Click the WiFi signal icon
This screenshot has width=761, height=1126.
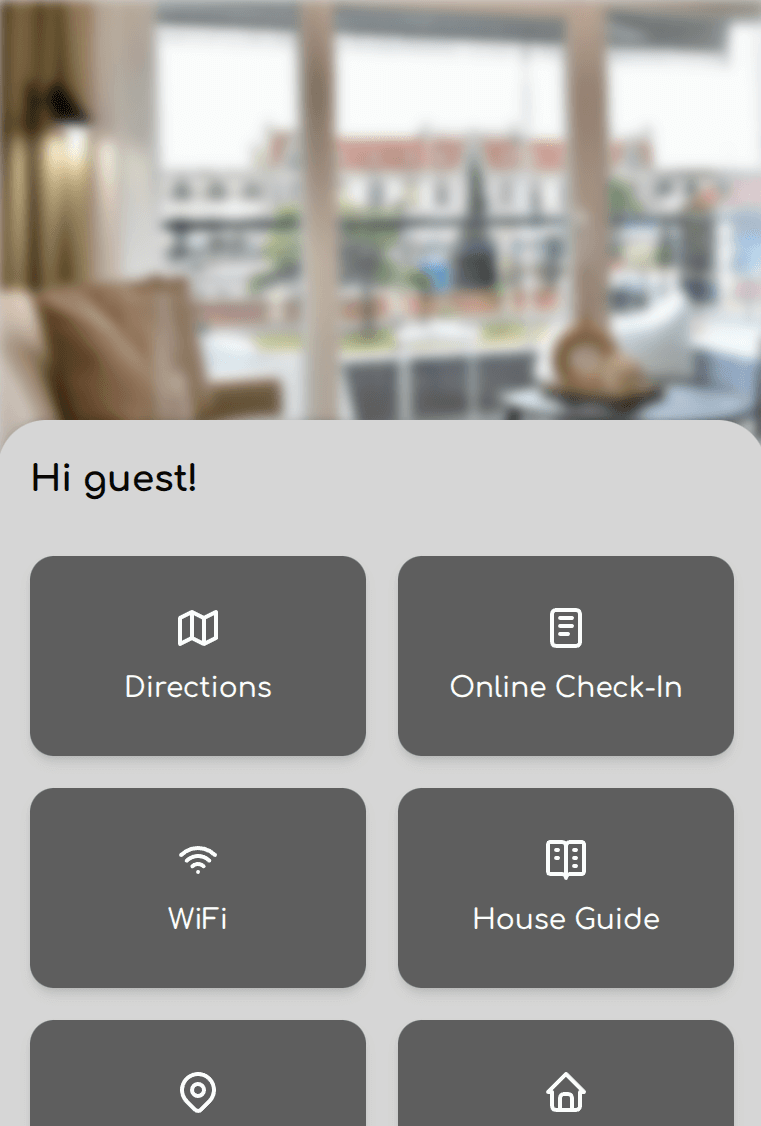tap(197, 858)
